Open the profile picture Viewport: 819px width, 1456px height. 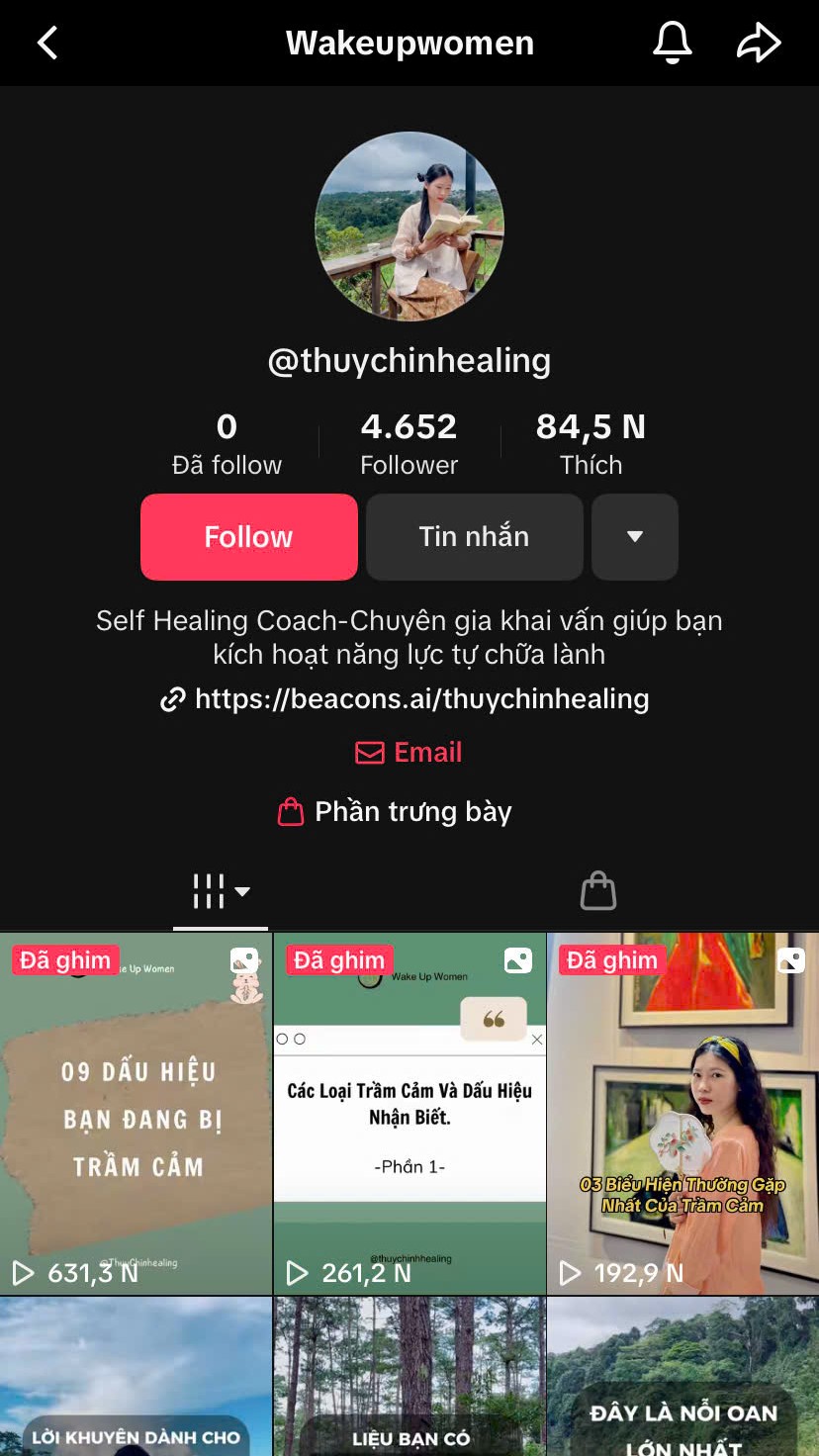(x=409, y=227)
